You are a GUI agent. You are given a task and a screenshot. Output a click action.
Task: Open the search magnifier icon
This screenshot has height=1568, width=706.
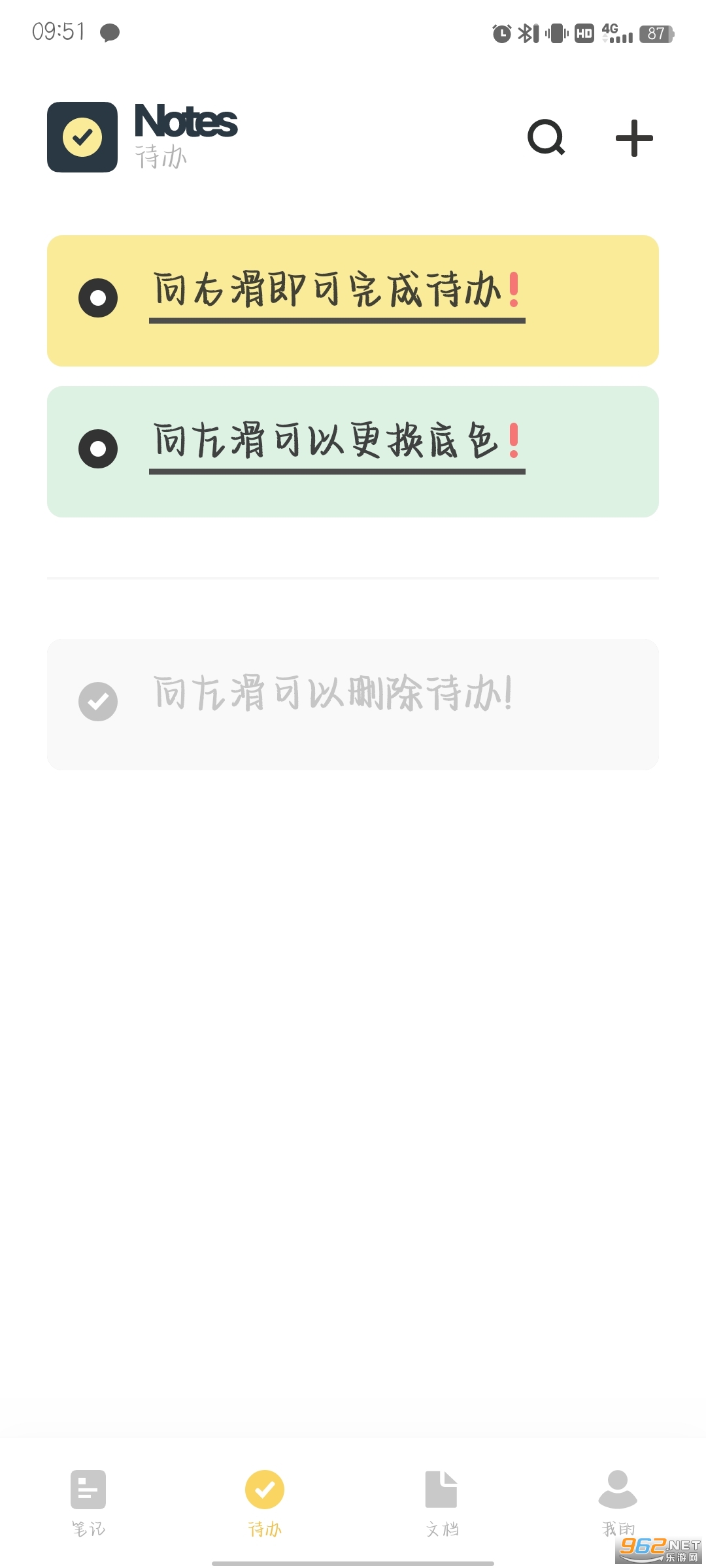[x=546, y=137]
